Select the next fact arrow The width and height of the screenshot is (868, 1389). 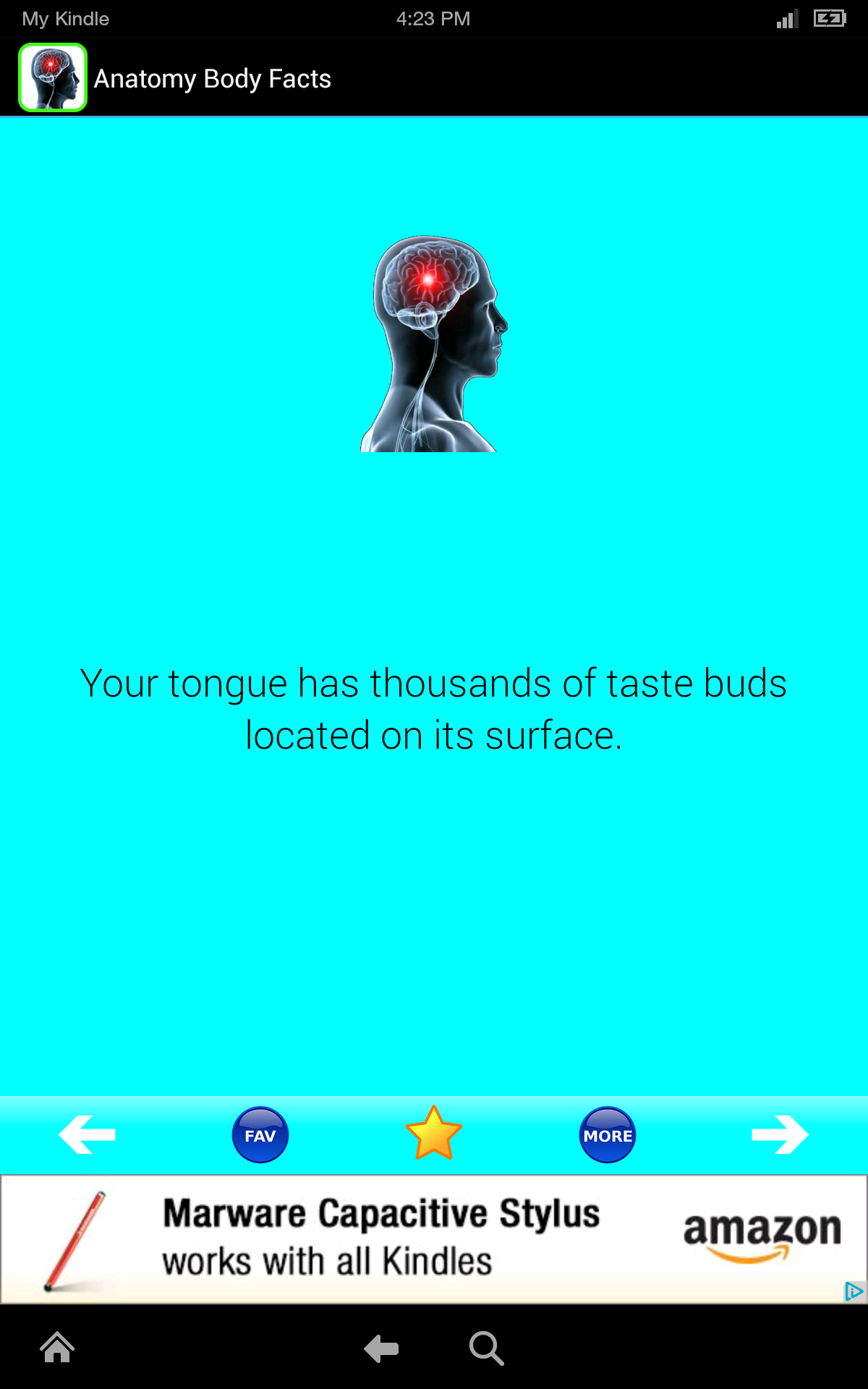click(x=780, y=1134)
